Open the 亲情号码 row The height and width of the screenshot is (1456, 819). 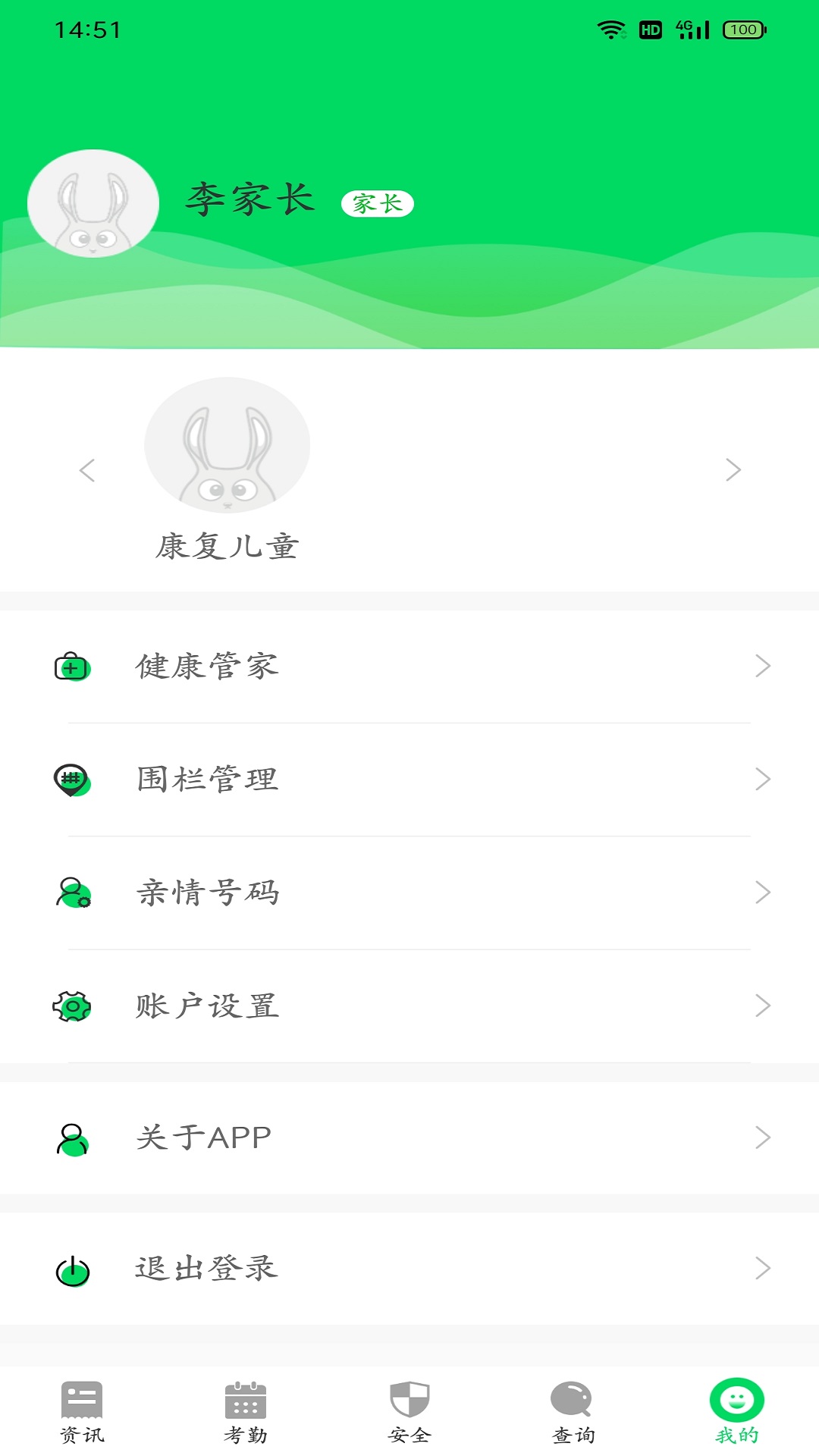(x=409, y=893)
